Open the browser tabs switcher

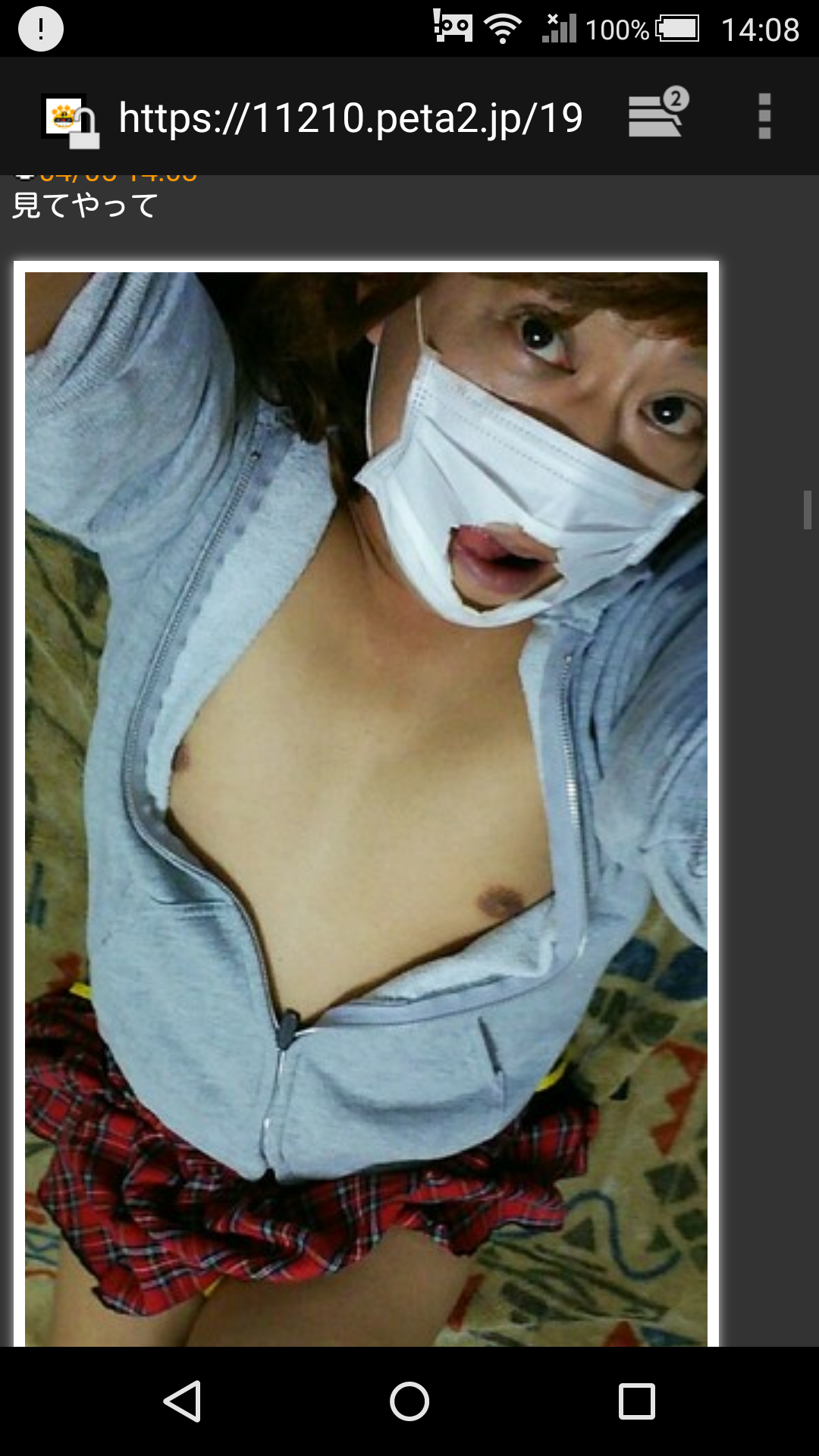657,115
